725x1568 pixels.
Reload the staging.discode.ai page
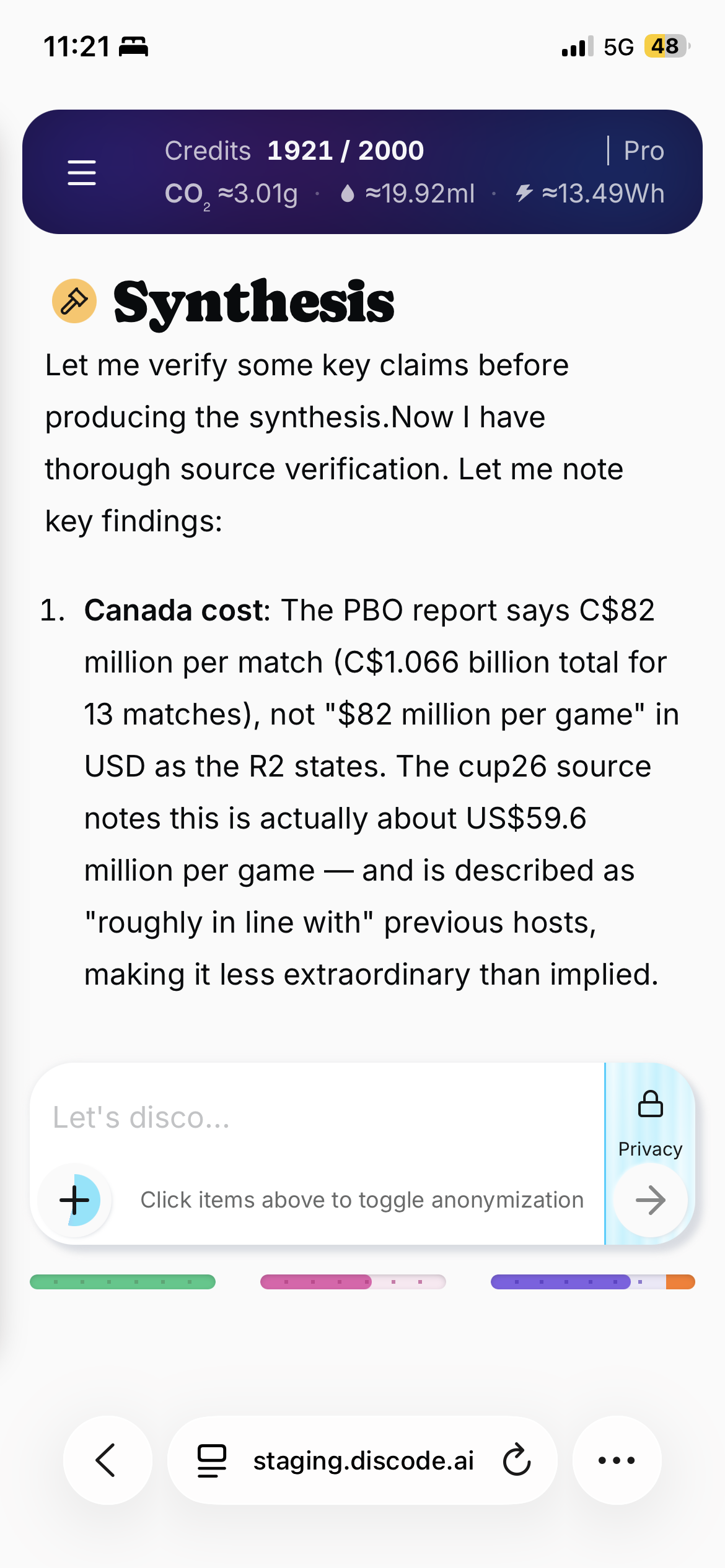coord(517,1460)
